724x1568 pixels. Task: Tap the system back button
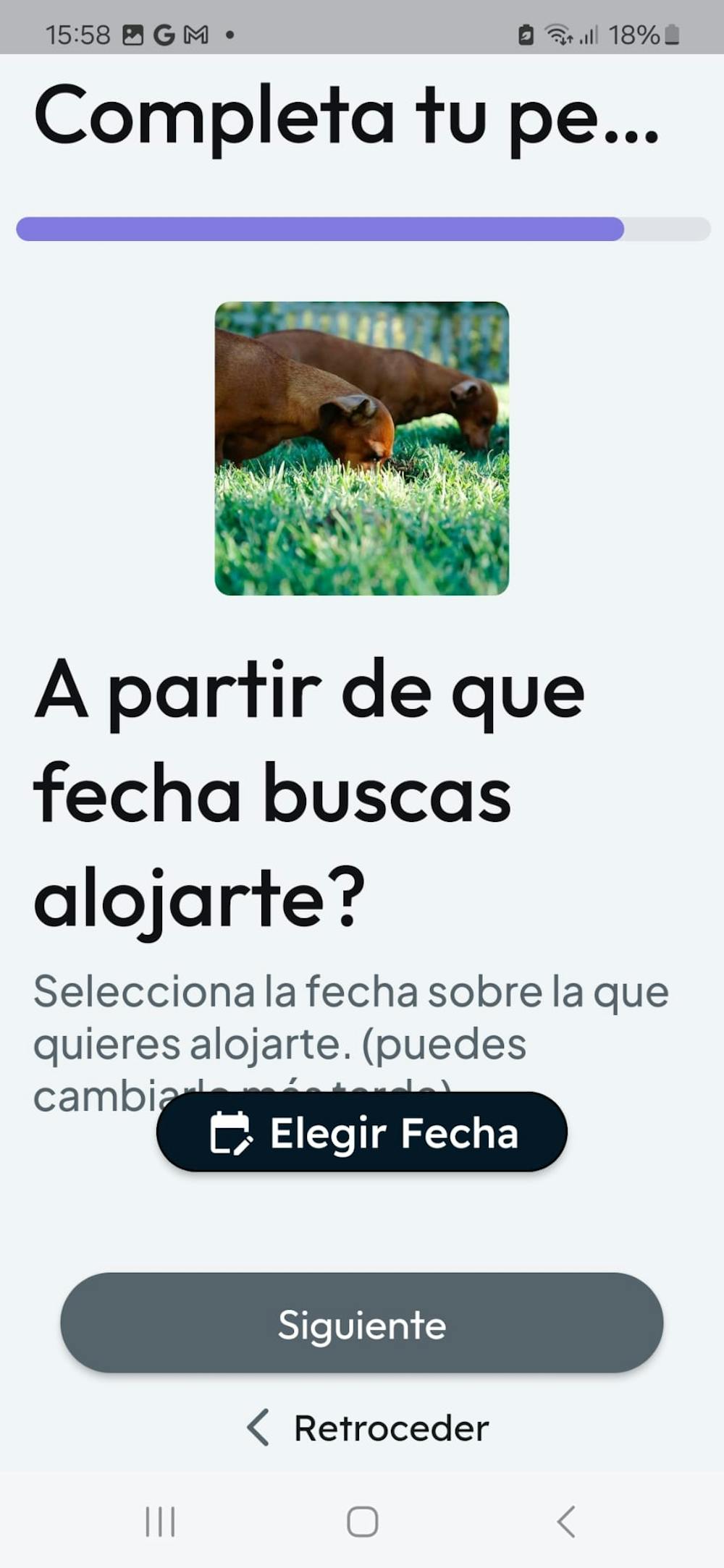(566, 1521)
